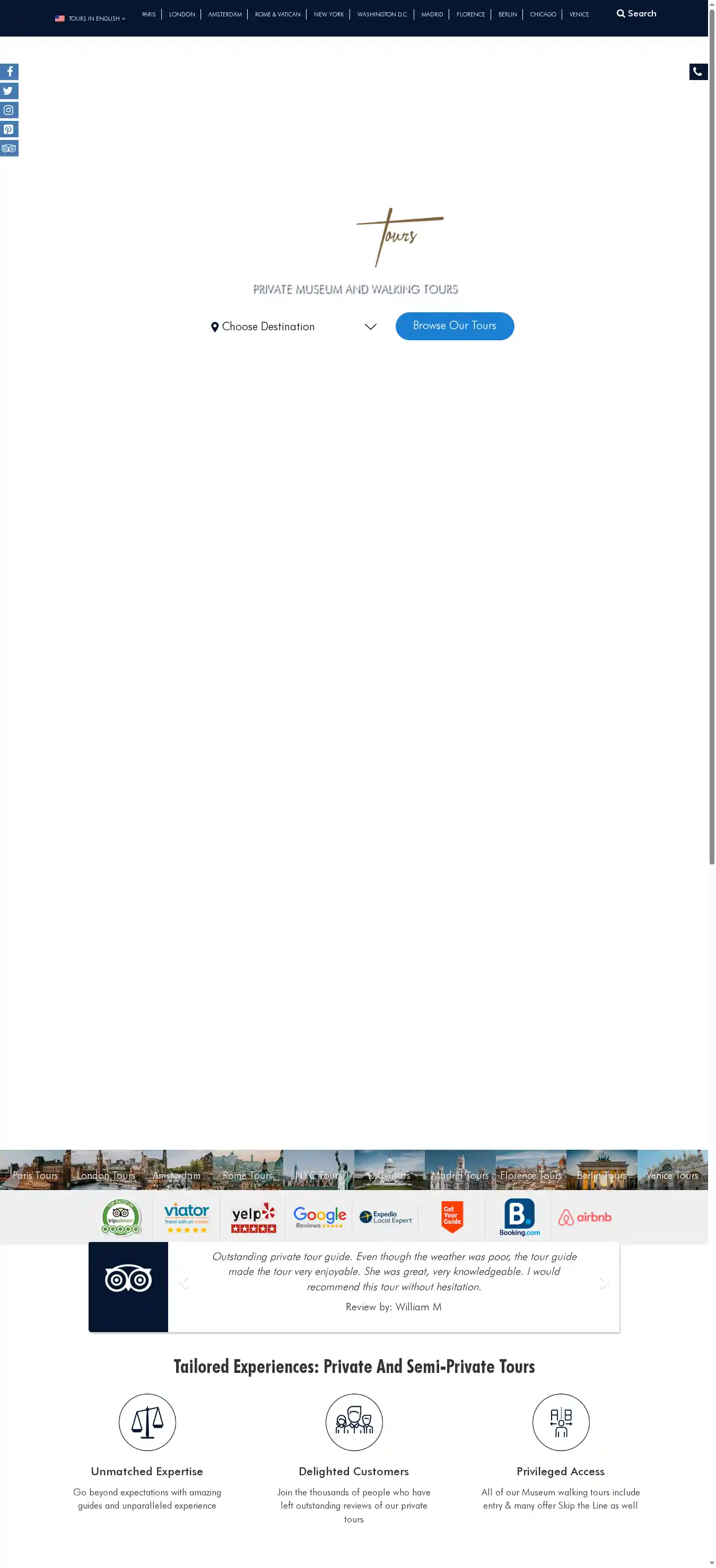Open the Yelp reviews logo
Image resolution: width=716 pixels, height=1568 pixels.
pyautogui.click(x=254, y=1217)
